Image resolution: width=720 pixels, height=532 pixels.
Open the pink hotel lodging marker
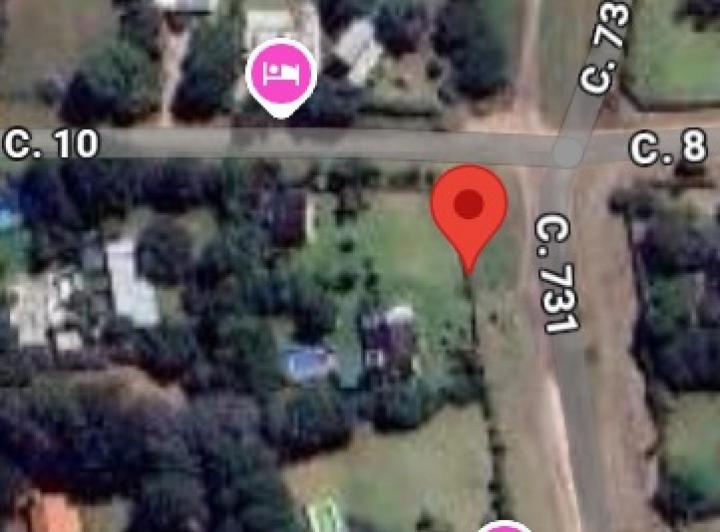282,73
